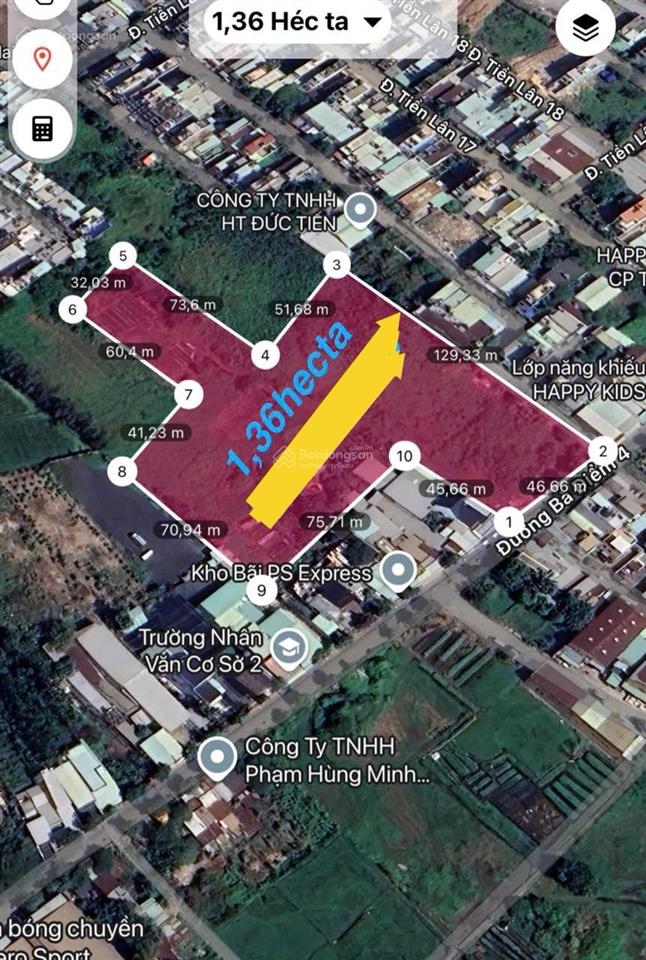This screenshot has height=960, width=646.
Task: Tap the location pin button
Action: [x=42, y=59]
